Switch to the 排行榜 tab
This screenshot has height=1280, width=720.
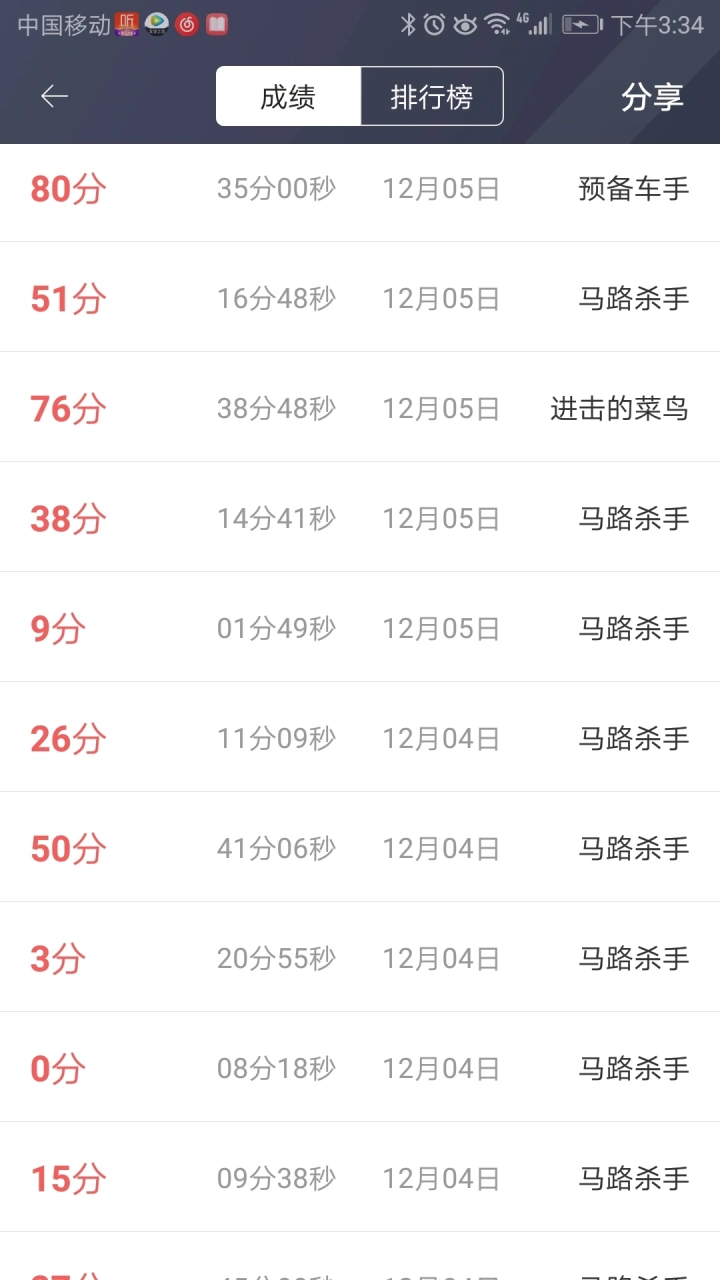[432, 96]
